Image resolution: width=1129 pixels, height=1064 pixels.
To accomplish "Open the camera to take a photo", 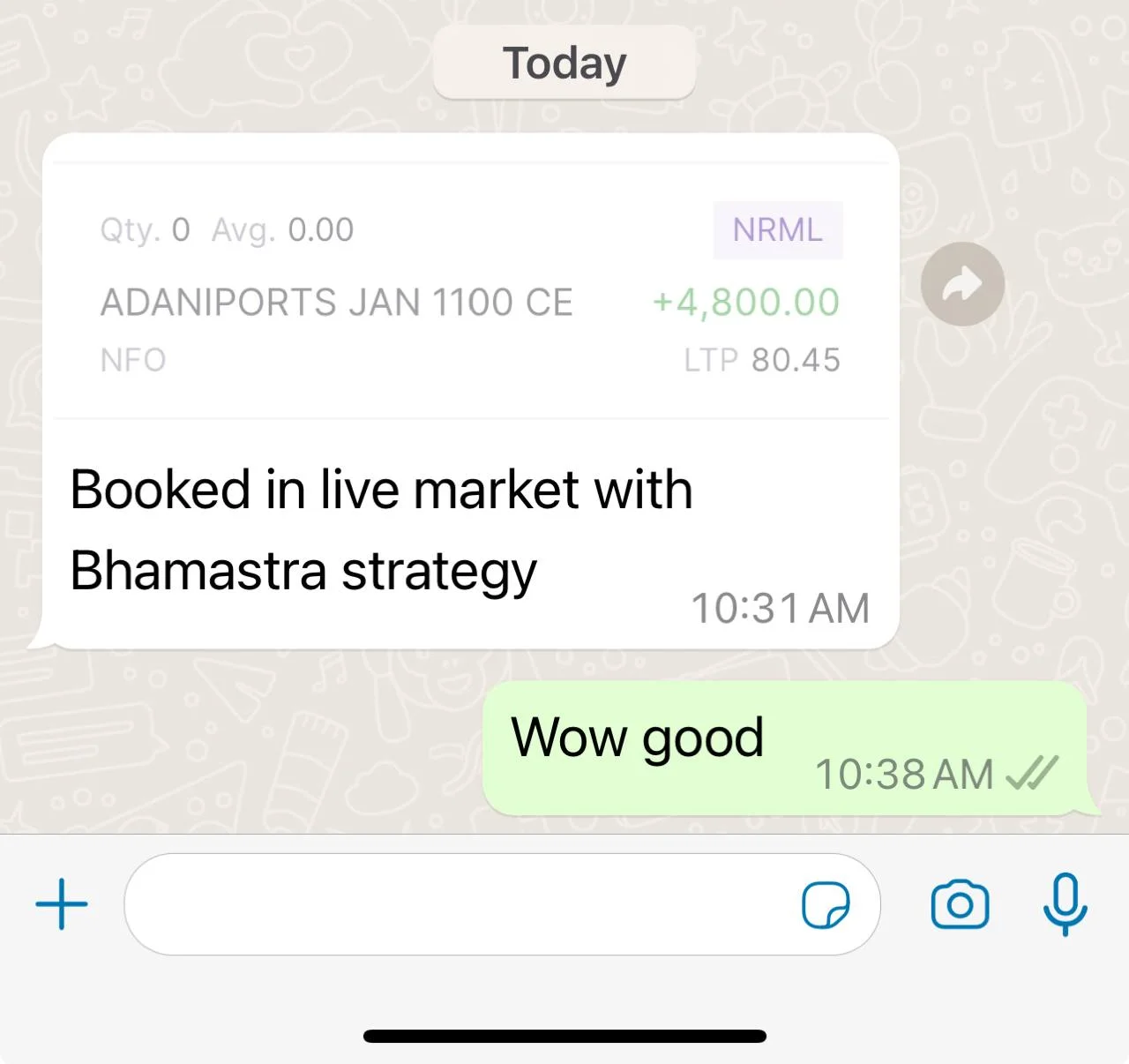I will (x=960, y=904).
